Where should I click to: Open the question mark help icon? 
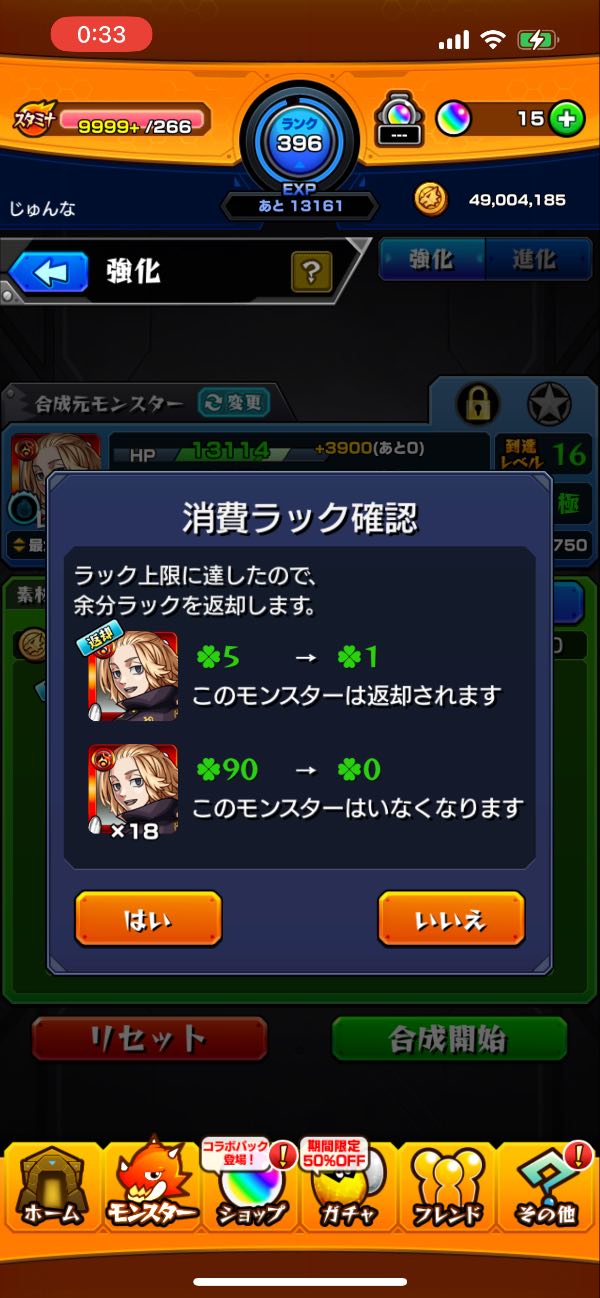311,272
